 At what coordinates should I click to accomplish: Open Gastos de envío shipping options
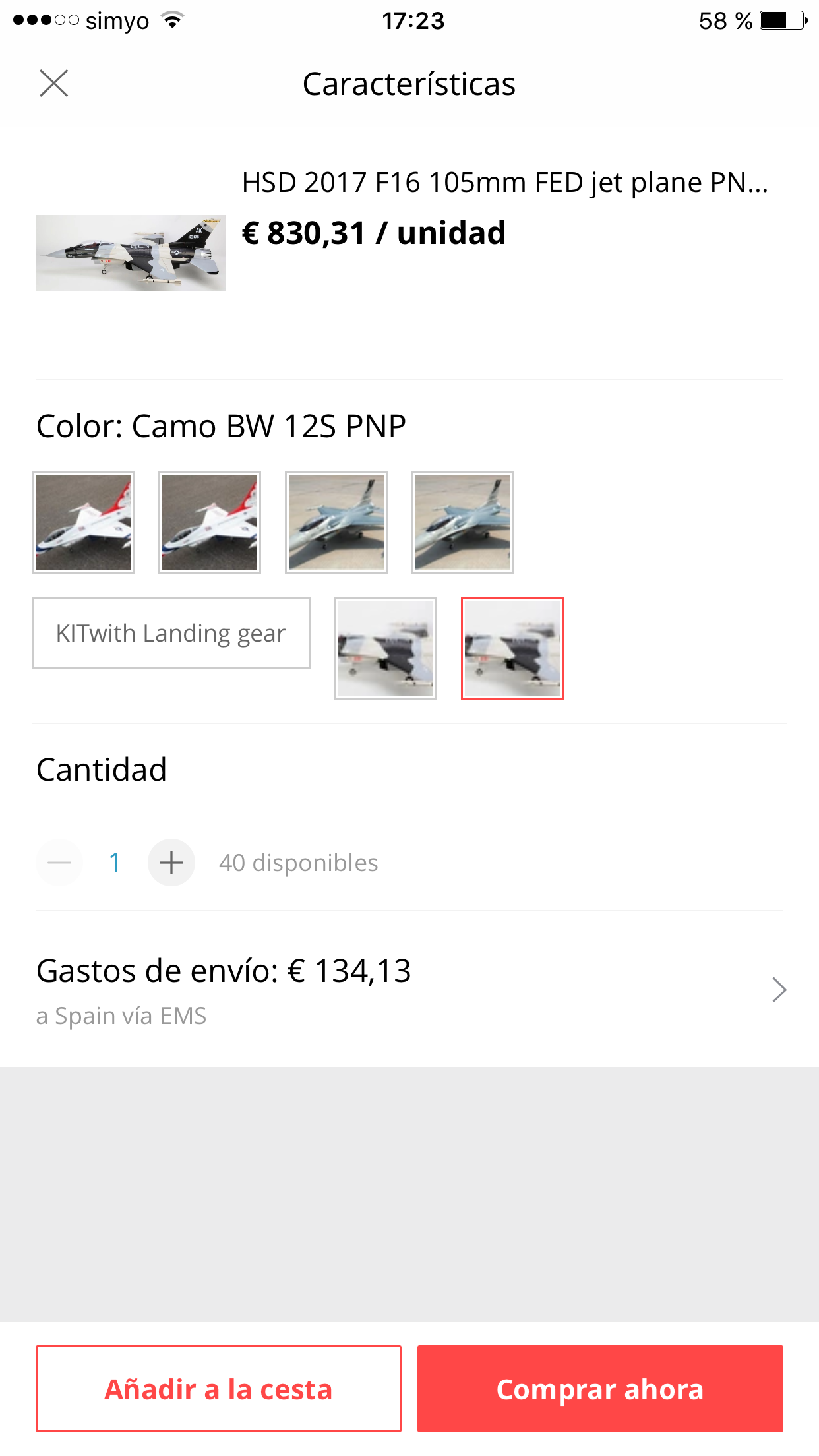409,989
